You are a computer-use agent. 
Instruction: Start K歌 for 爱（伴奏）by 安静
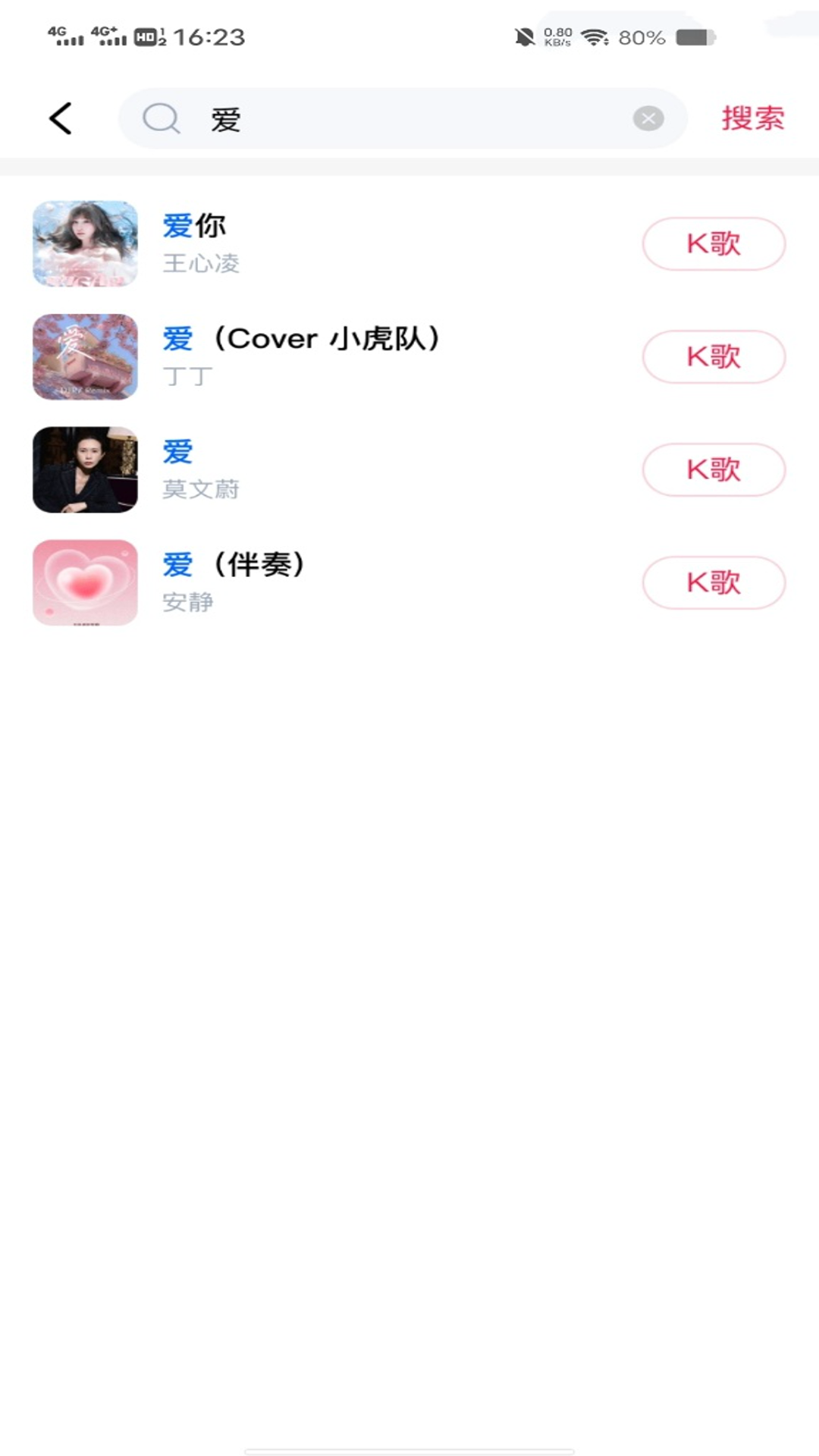[713, 583]
